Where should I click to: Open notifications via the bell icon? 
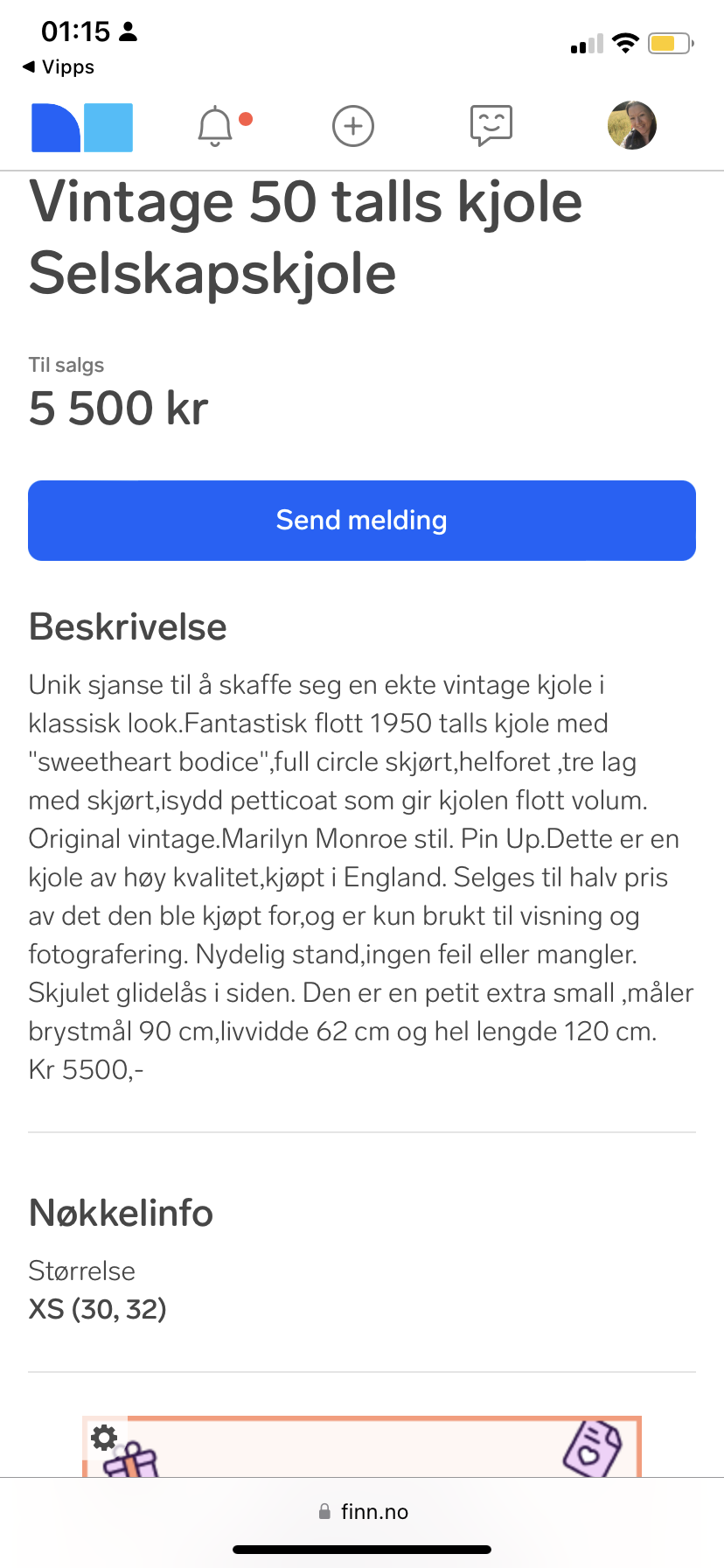[212, 126]
